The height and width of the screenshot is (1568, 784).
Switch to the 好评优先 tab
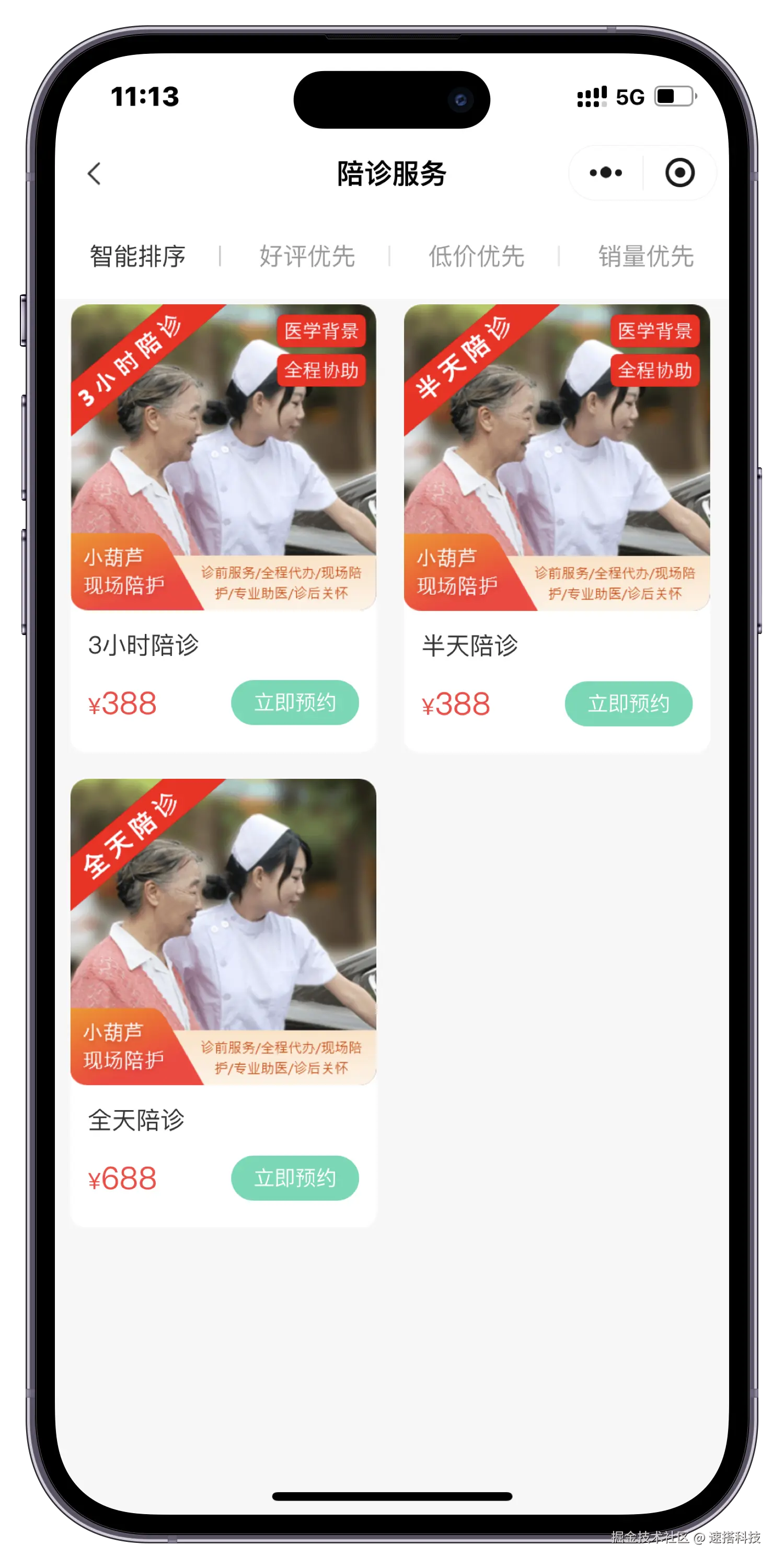tap(307, 256)
